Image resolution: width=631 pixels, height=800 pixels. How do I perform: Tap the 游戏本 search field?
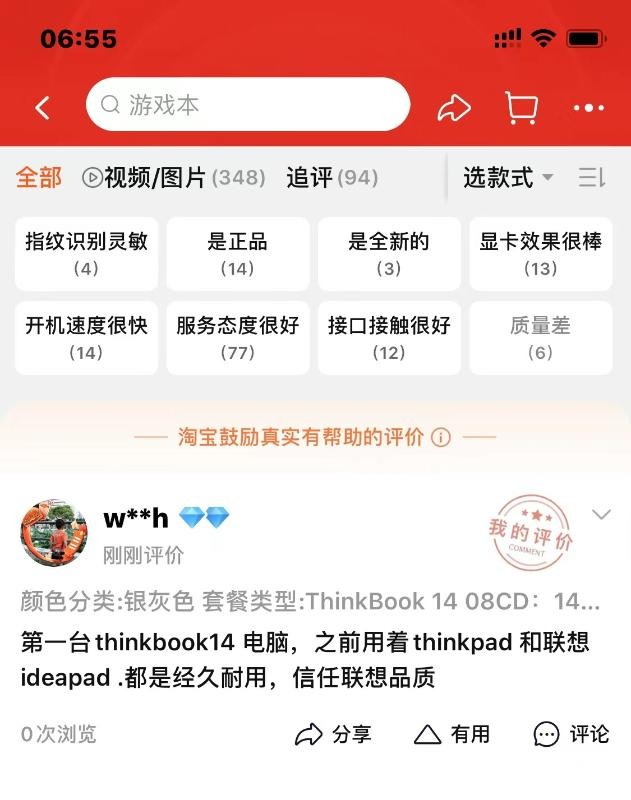(248, 105)
